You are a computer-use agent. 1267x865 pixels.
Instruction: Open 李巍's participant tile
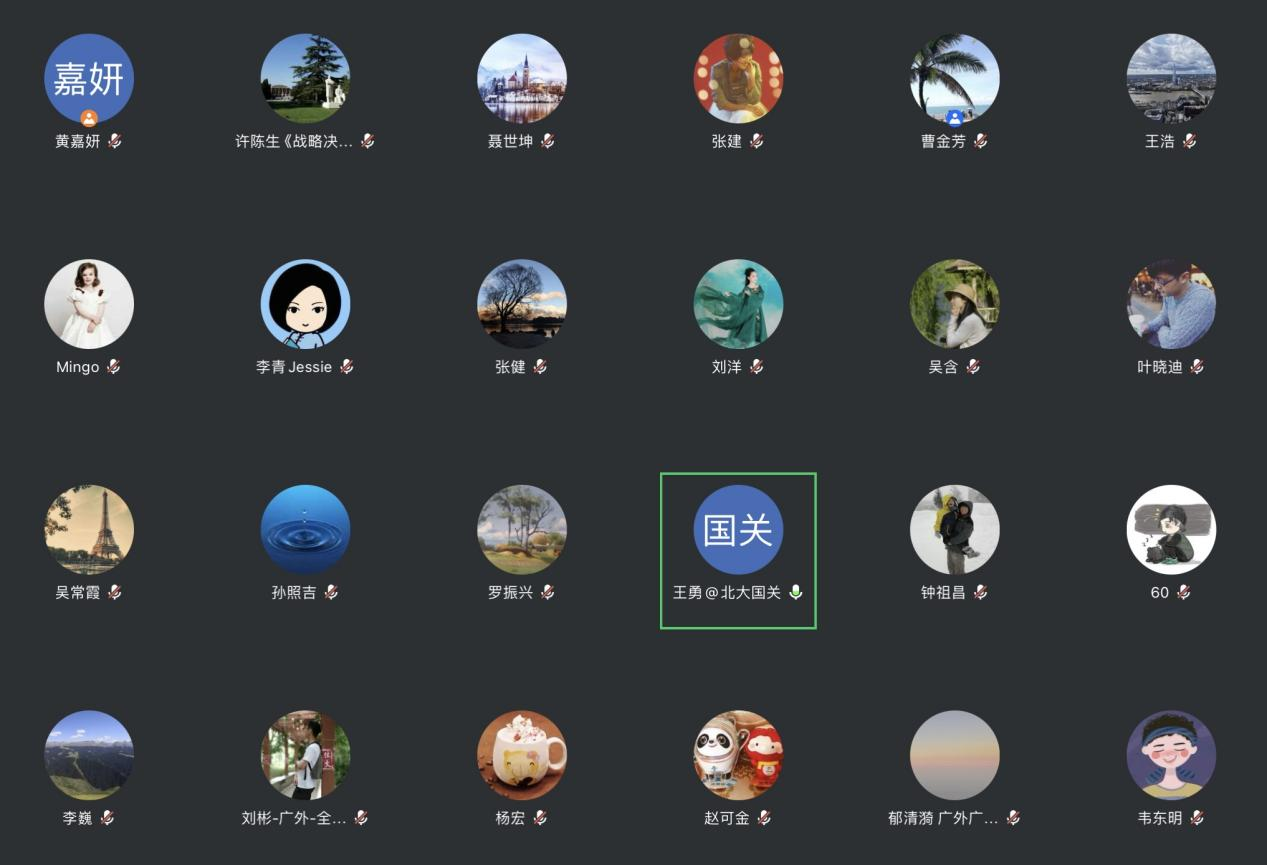click(89, 755)
